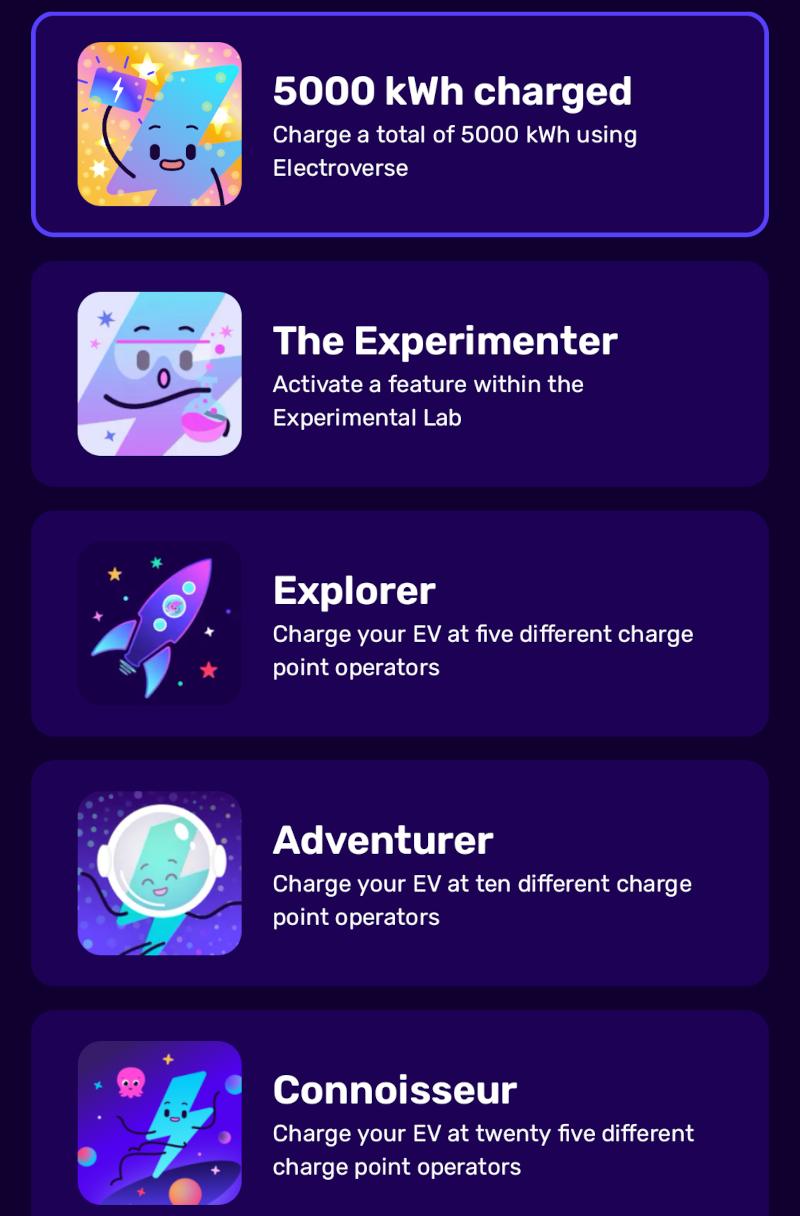Open the Explorer rocket badge icon
The width and height of the screenshot is (800, 1216).
[160, 622]
